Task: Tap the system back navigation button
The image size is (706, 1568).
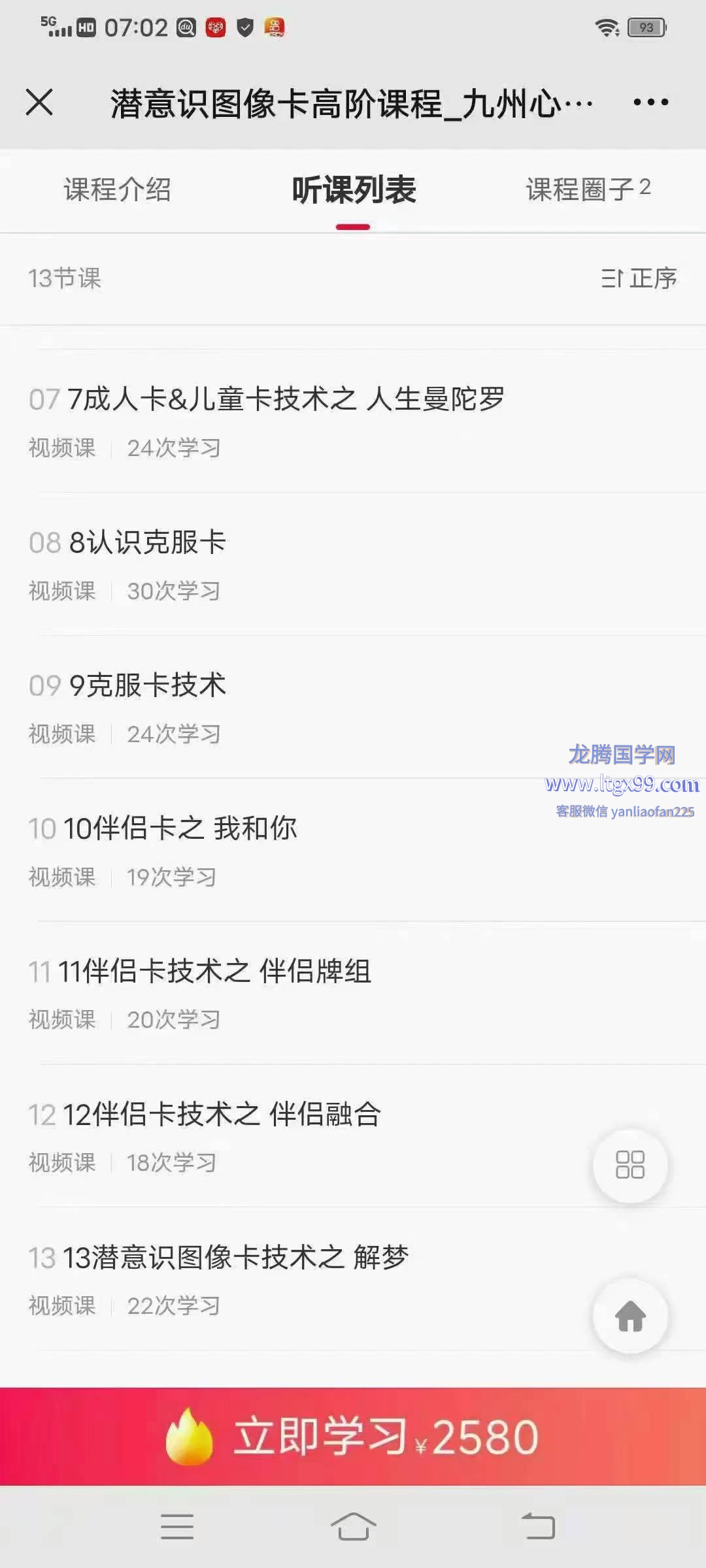Action: coord(538,1527)
